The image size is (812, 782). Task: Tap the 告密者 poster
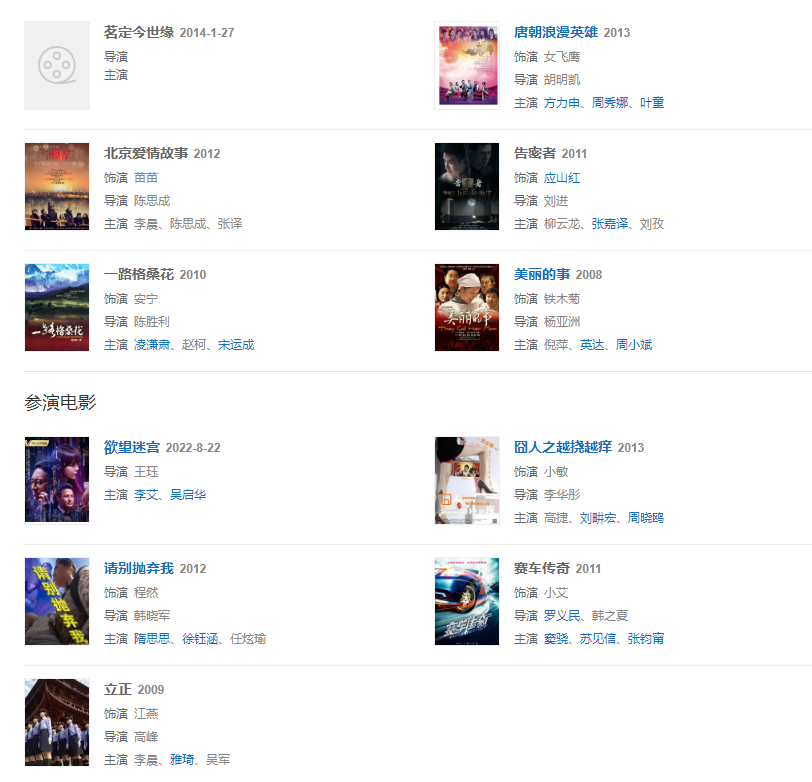tap(467, 187)
